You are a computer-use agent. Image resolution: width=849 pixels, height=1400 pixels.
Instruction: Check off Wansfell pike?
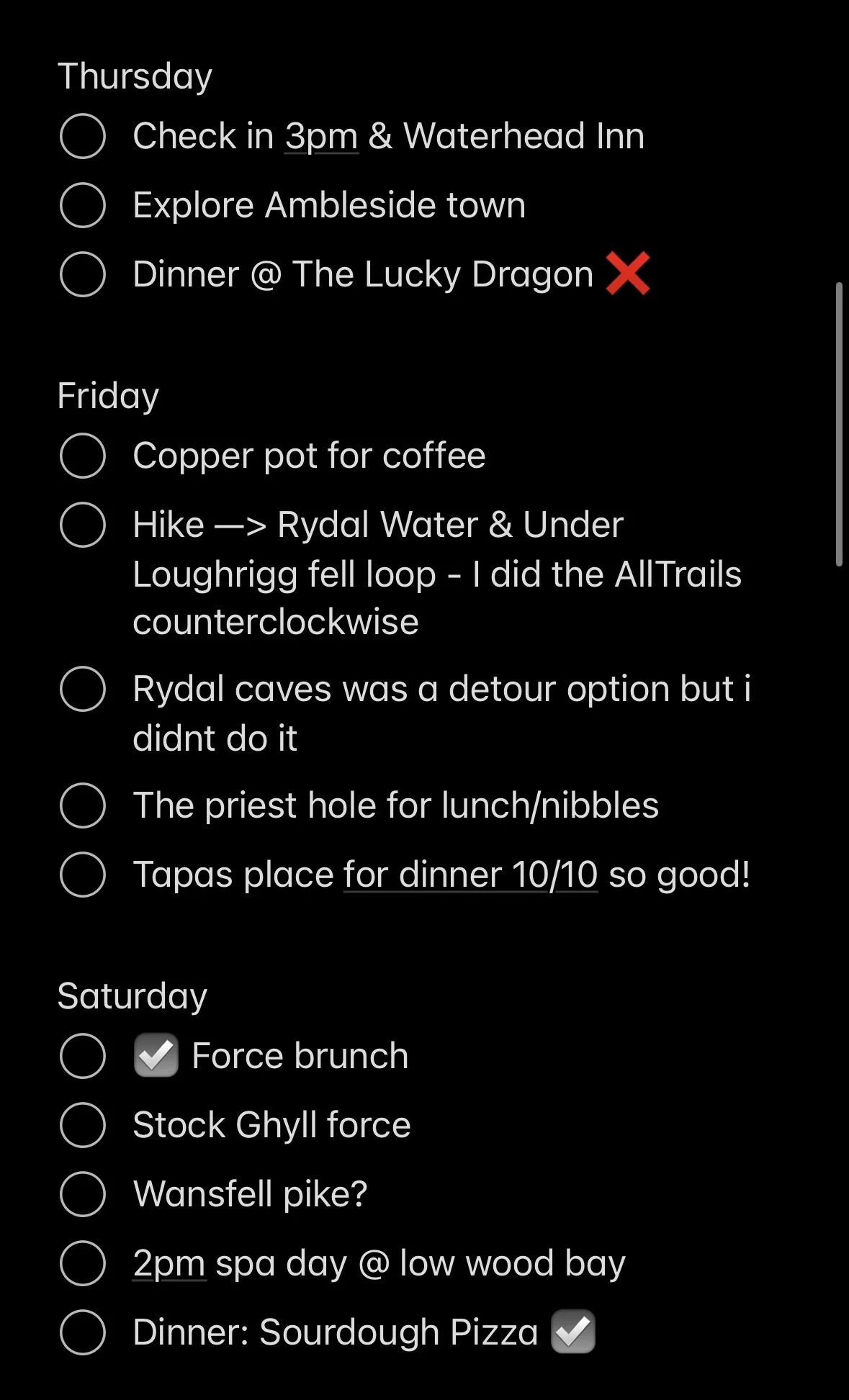[x=83, y=1194]
